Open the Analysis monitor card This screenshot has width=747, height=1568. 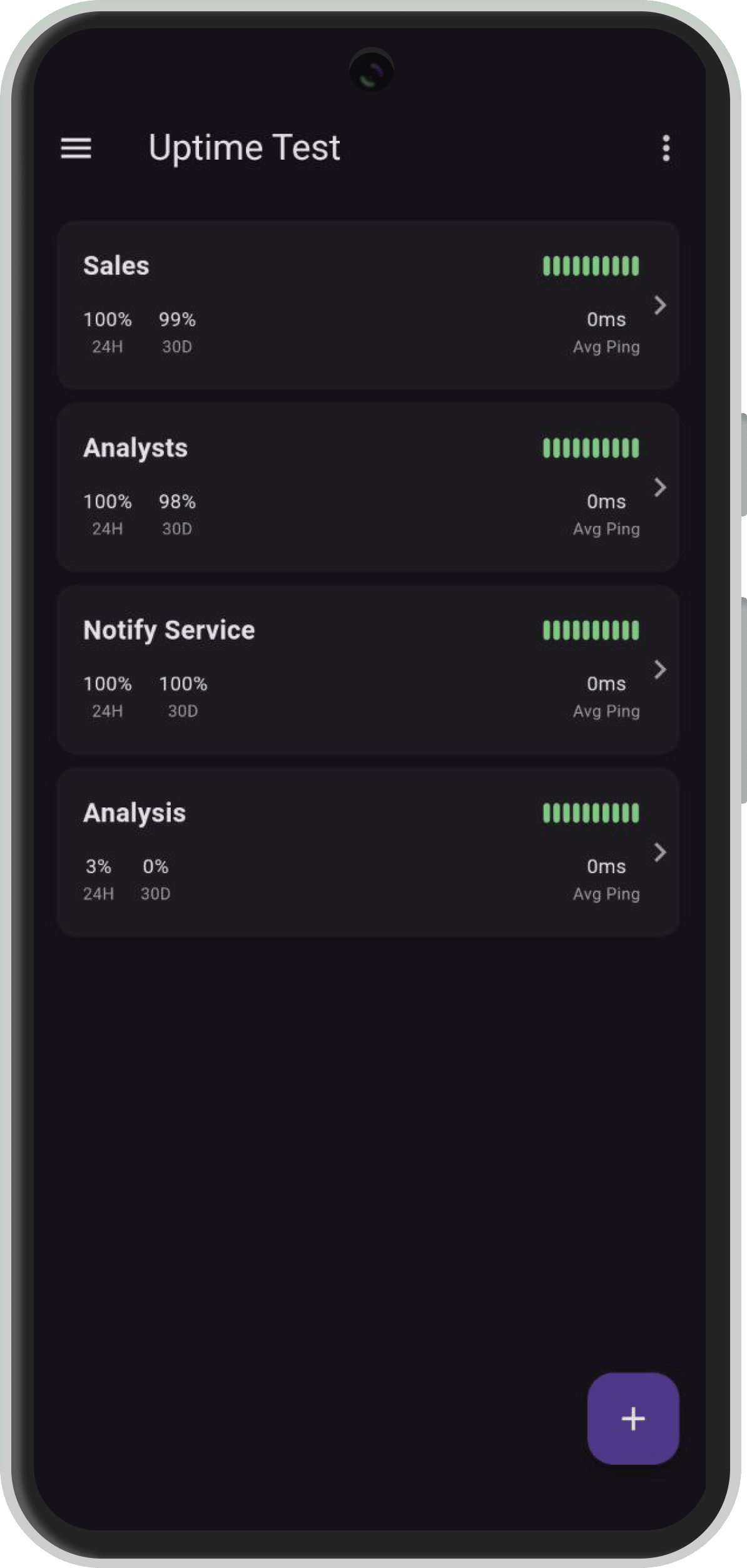click(x=368, y=852)
